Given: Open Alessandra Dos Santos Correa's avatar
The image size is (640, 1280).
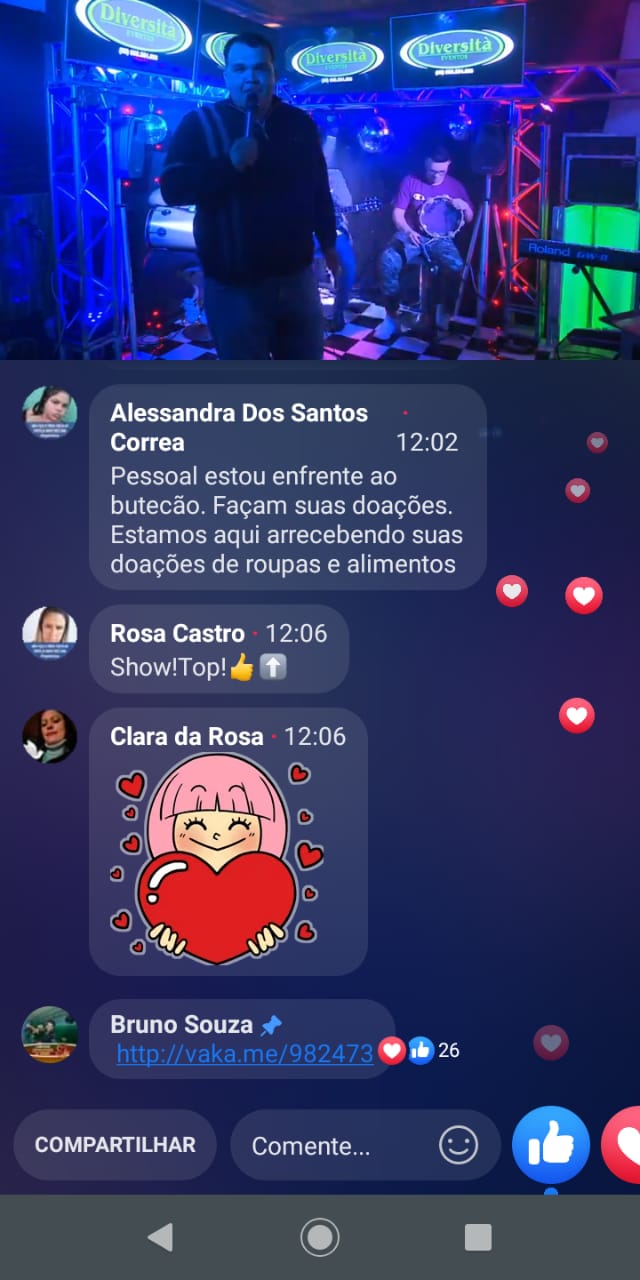Looking at the screenshot, I should (x=50, y=412).
